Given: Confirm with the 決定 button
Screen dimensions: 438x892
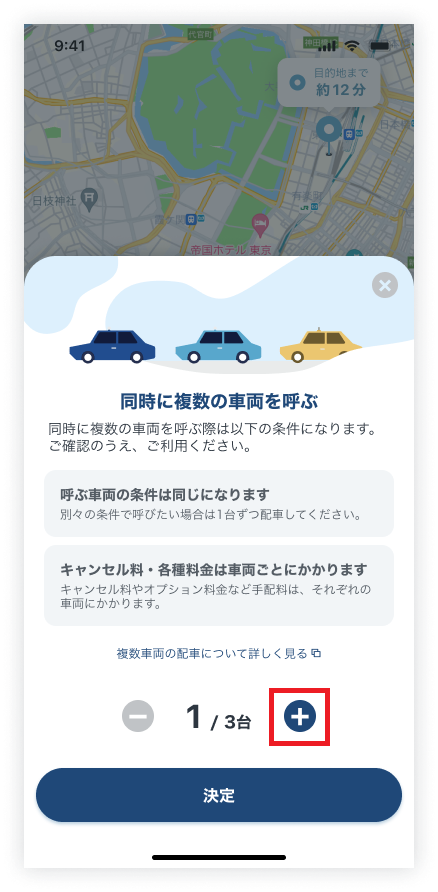Looking at the screenshot, I should tap(219, 795).
